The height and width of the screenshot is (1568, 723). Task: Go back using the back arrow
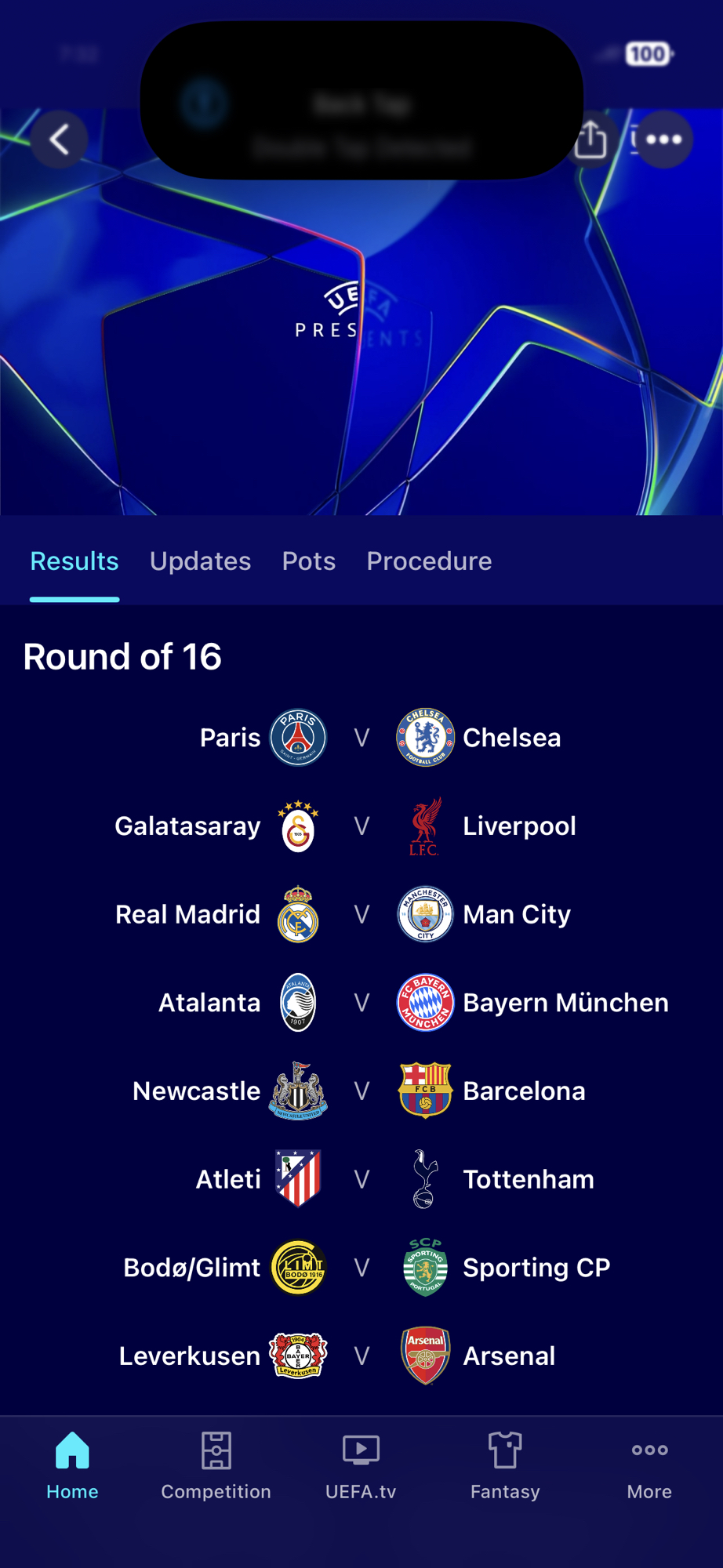coord(59,140)
